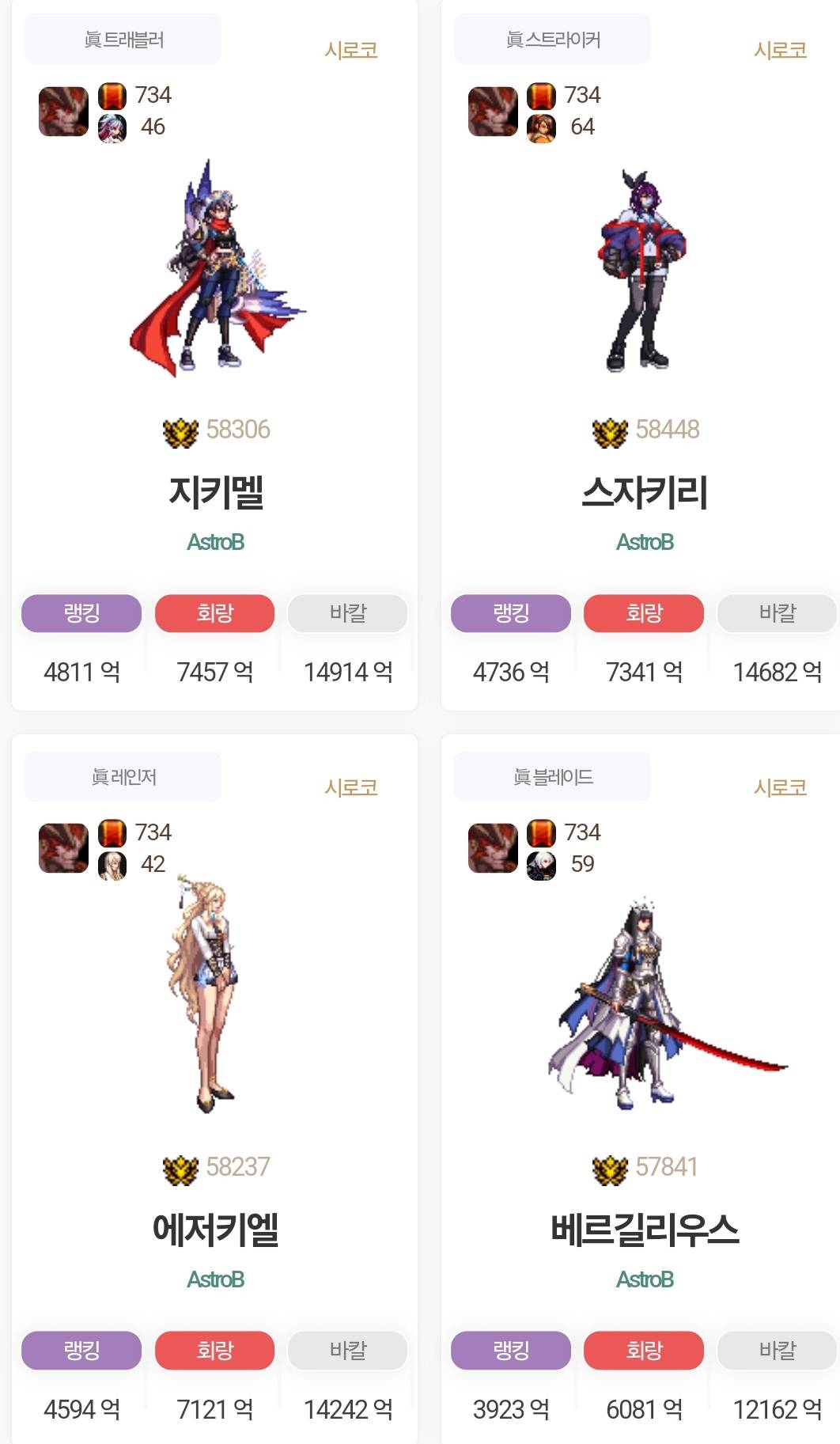
Task: Open the 스자키리 character card
Action: tap(645, 491)
